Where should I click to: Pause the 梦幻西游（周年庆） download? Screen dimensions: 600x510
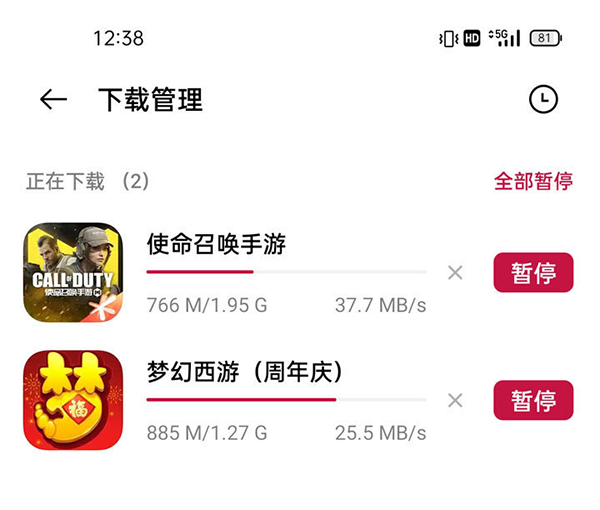[533, 400]
